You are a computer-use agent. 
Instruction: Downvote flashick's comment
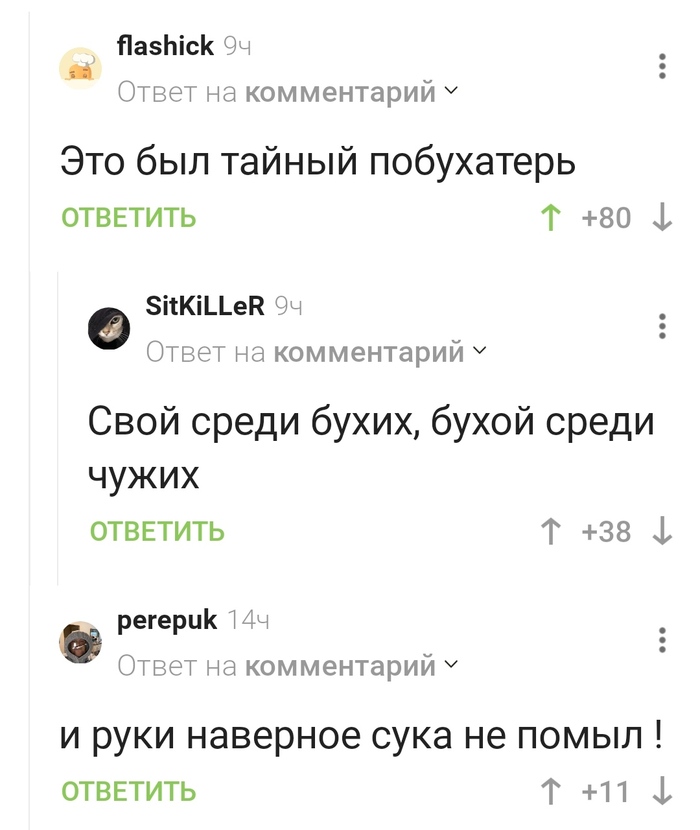point(662,217)
